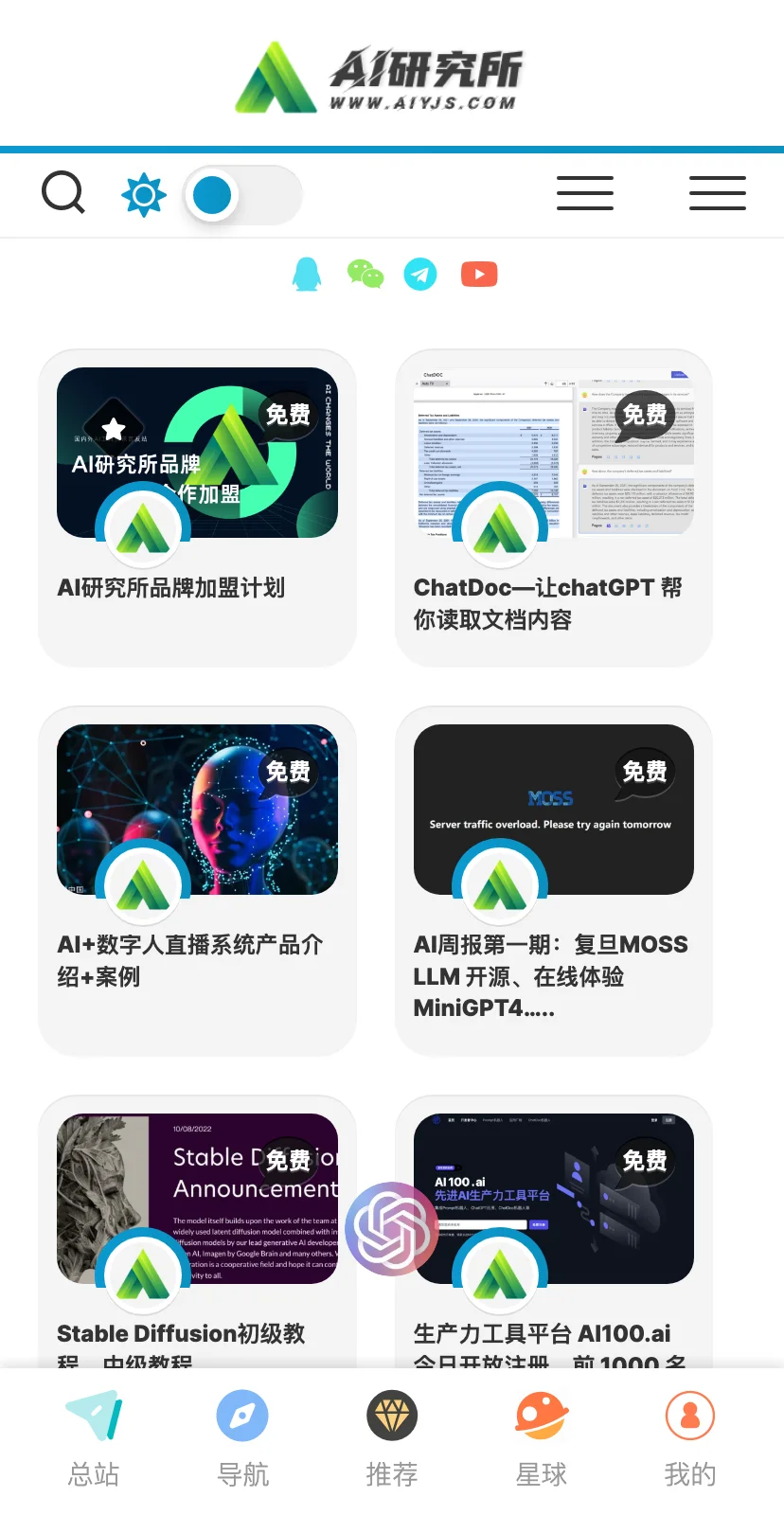Open the search icon
Image resolution: width=784 pixels, height=1515 pixels.
63,193
